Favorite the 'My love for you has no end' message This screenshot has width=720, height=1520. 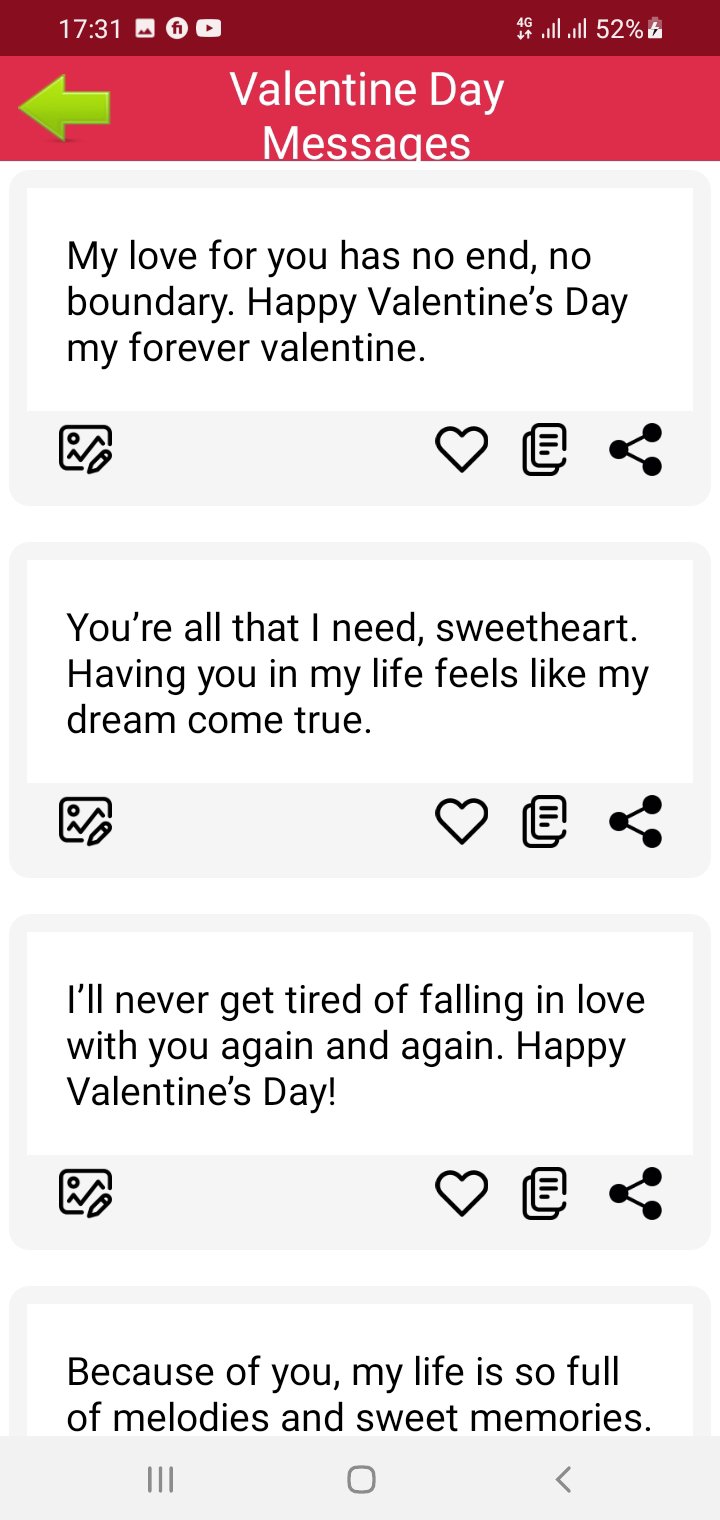click(461, 449)
